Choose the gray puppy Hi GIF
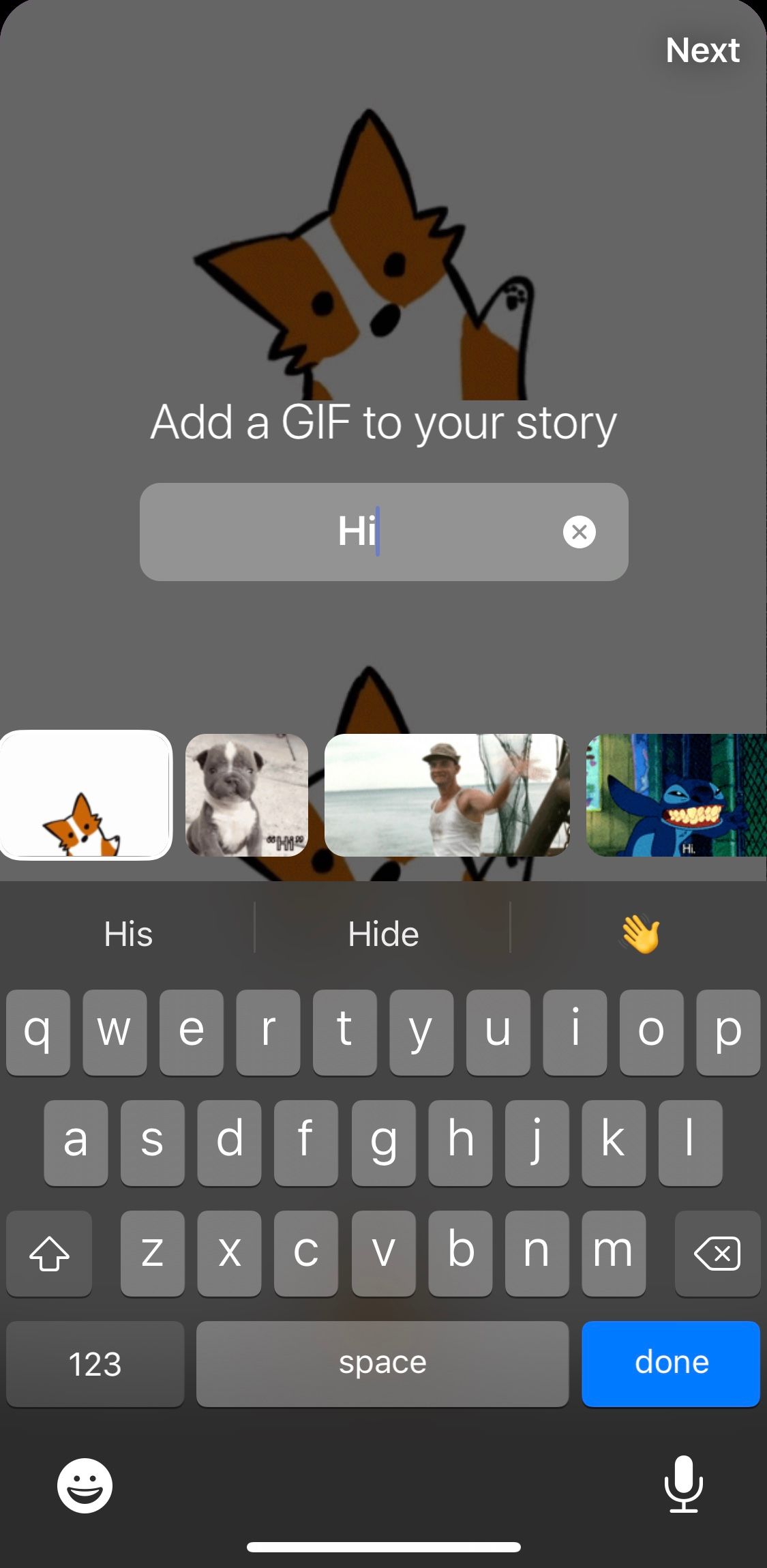Screen dimensions: 767x1568 (x=247, y=795)
